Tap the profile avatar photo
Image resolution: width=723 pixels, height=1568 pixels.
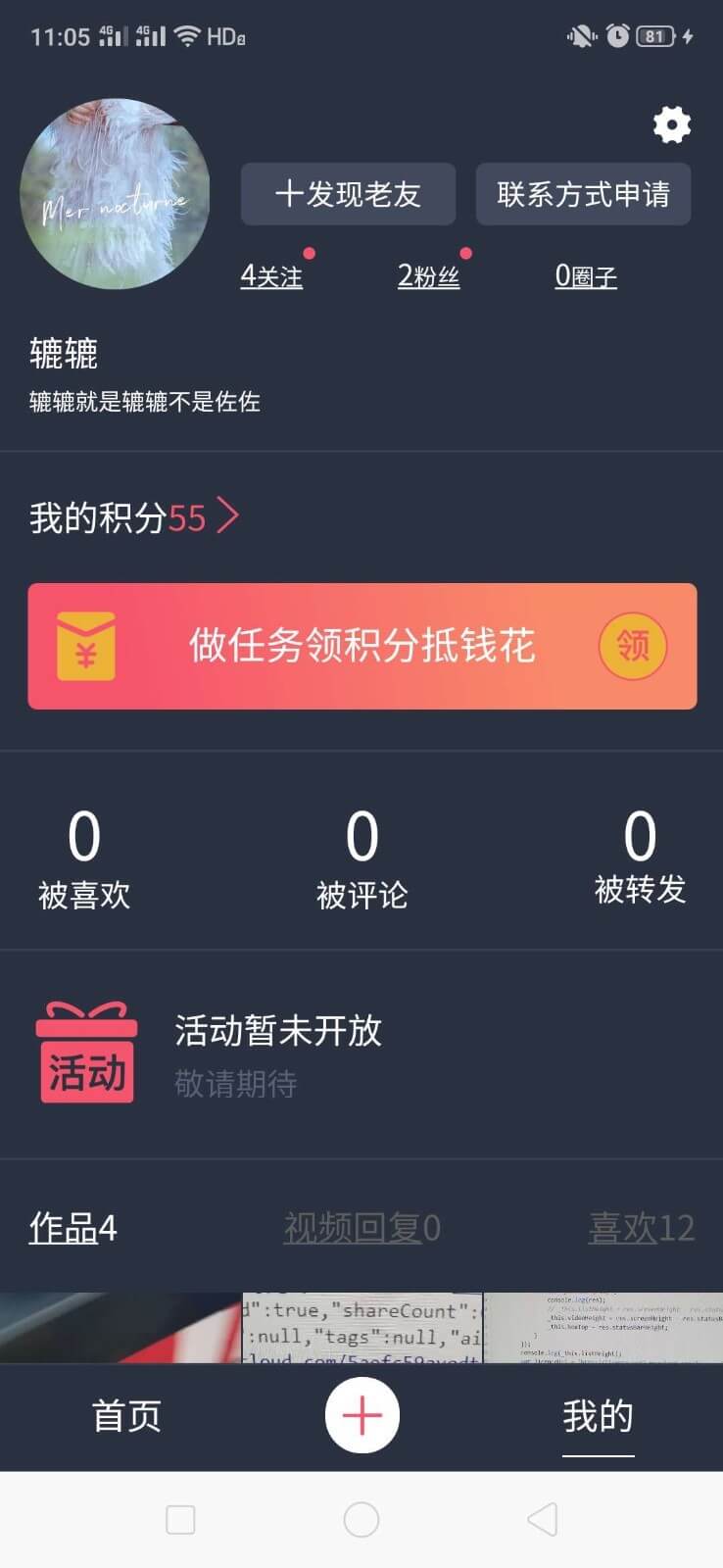(115, 194)
